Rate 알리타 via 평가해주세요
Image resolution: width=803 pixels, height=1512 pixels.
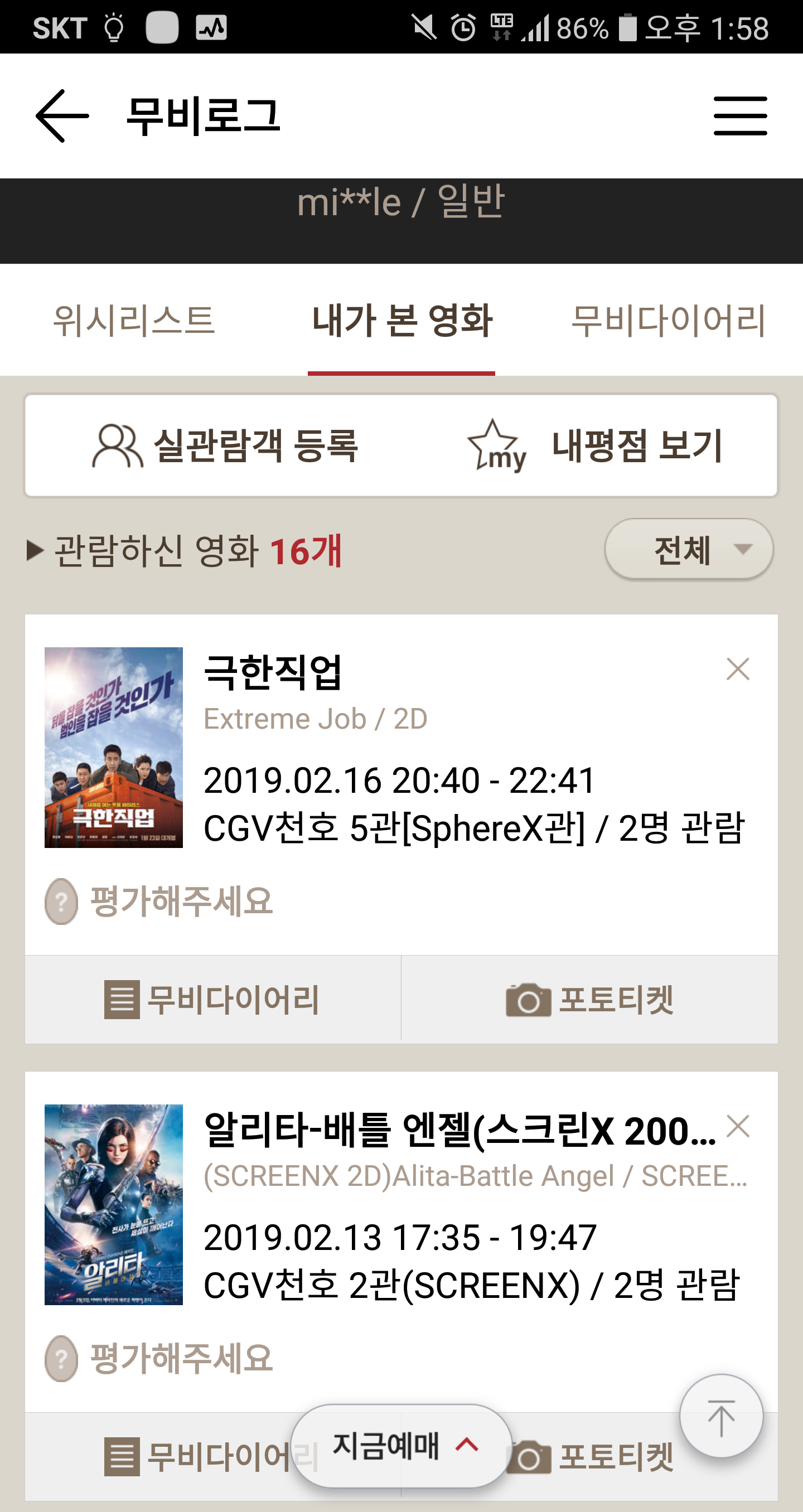click(x=158, y=1359)
